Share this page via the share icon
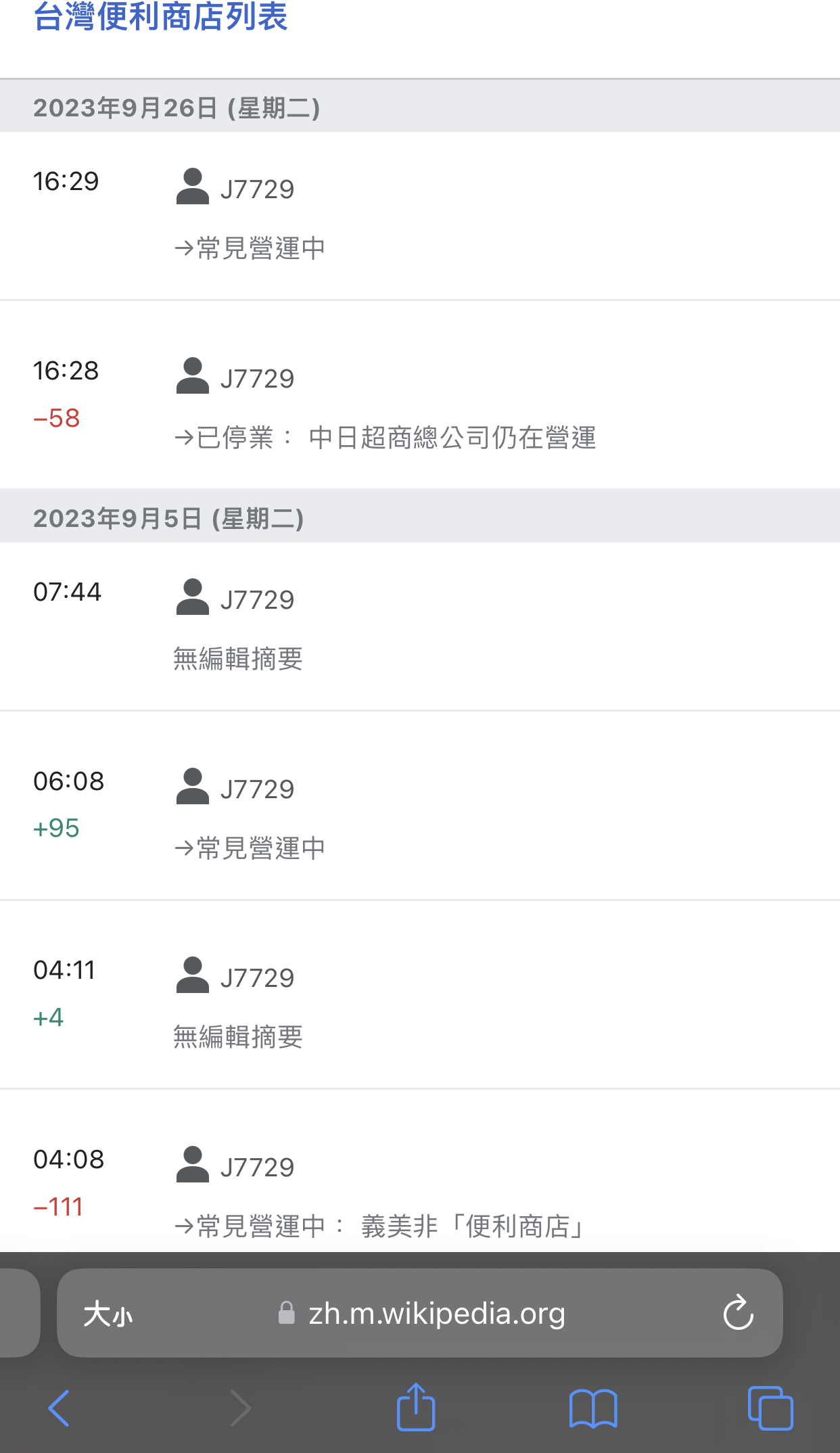 click(x=416, y=1407)
